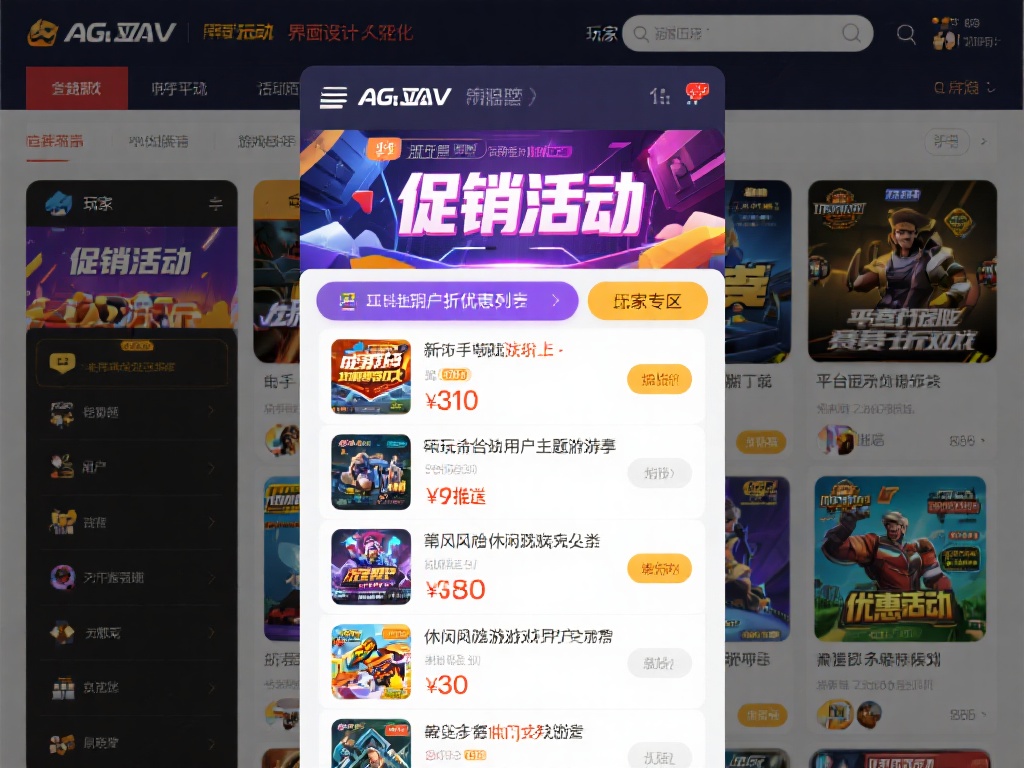Image resolution: width=1024 pixels, height=768 pixels.
Task: Open the hamburger menu in the panel header
Action: point(333,97)
